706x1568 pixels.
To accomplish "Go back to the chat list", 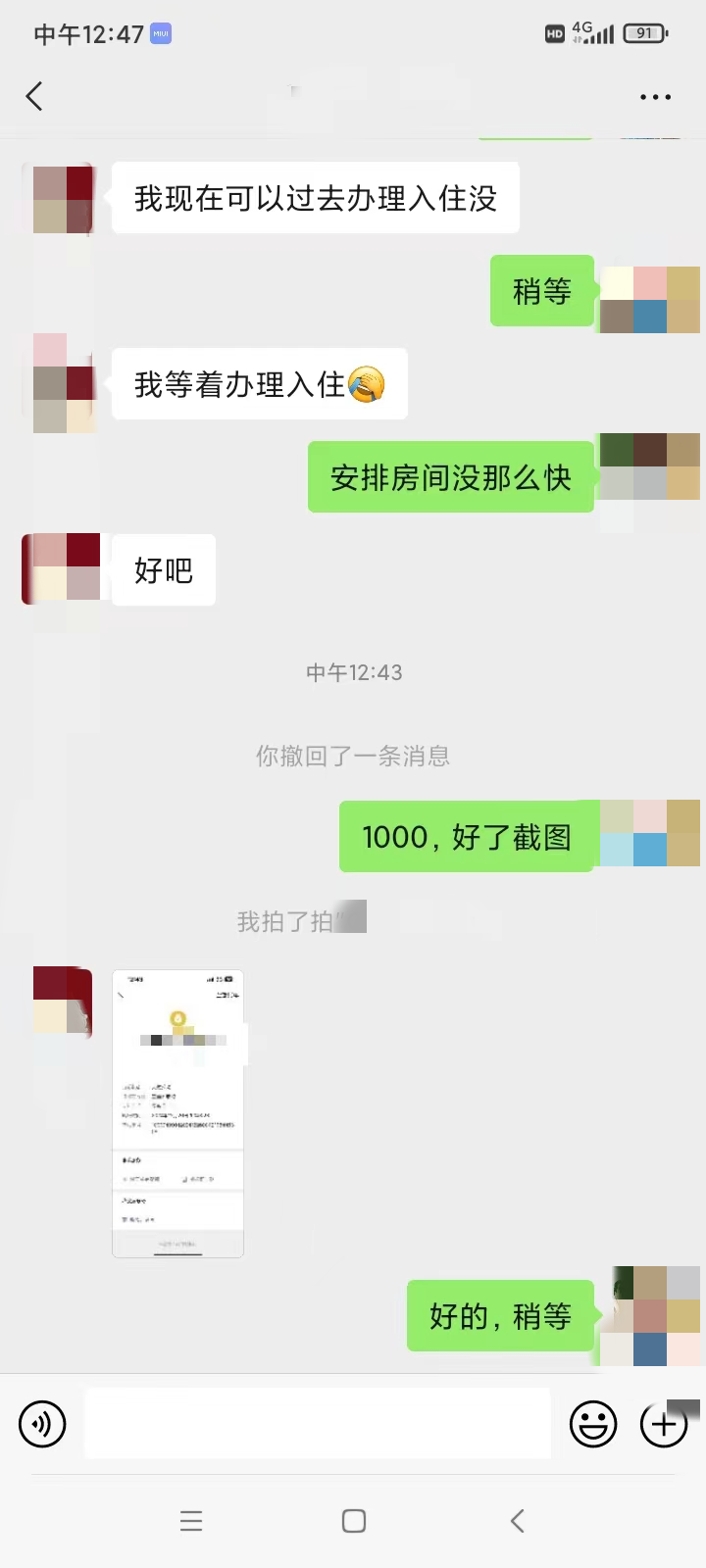I will coord(34,96).
